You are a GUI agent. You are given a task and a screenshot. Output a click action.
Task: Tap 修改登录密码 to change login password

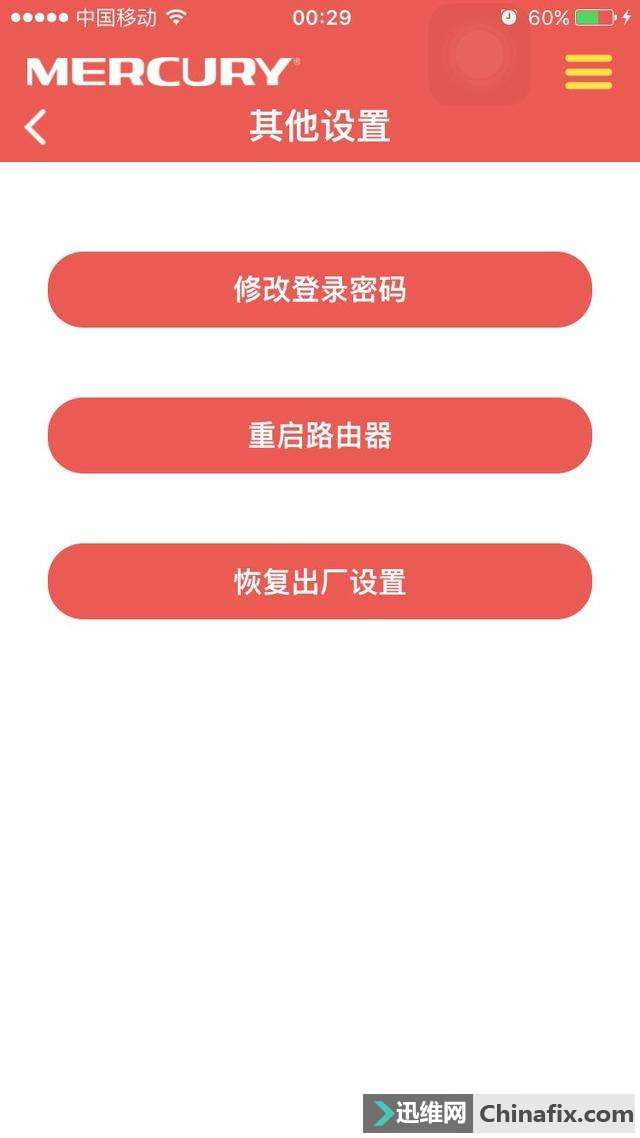pyautogui.click(x=320, y=290)
